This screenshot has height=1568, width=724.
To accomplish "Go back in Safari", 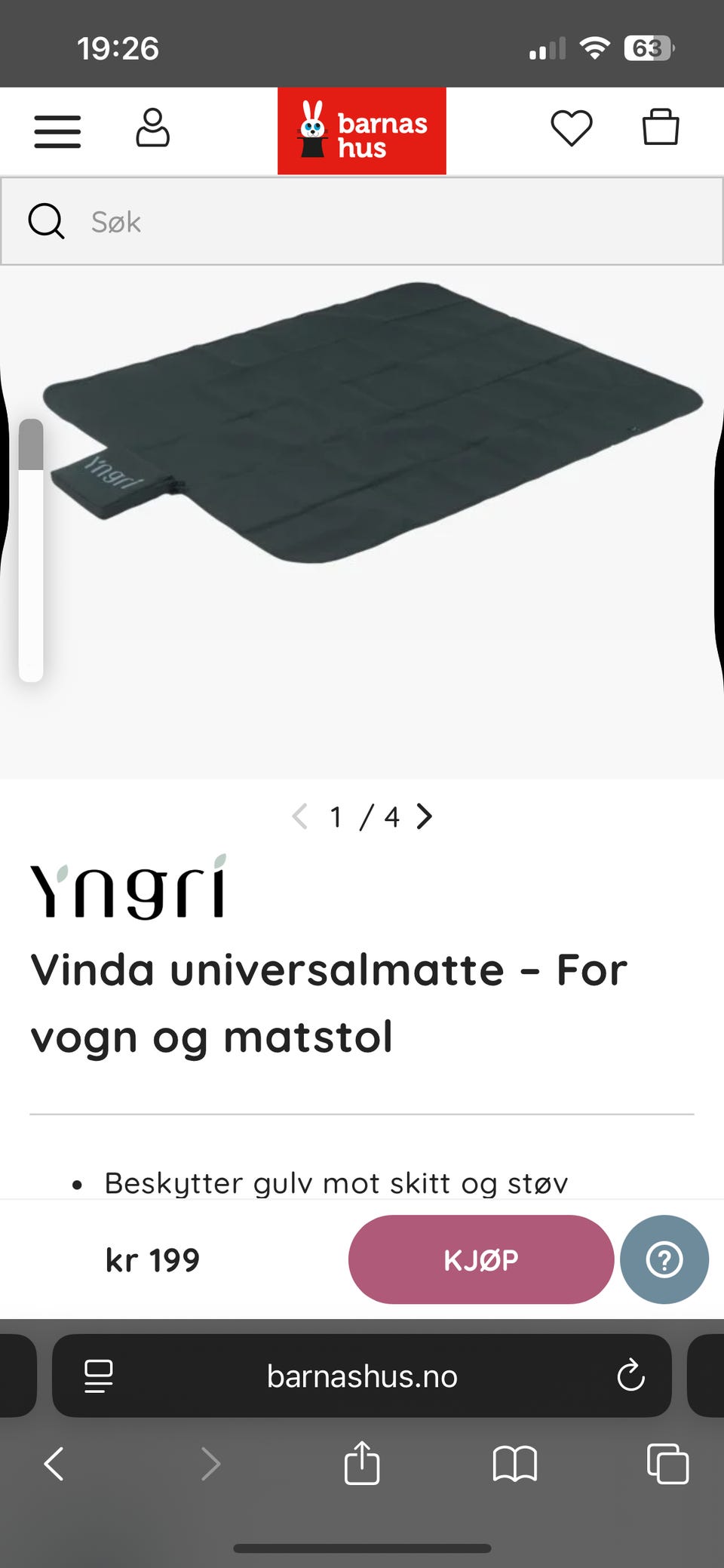I will tap(54, 1464).
